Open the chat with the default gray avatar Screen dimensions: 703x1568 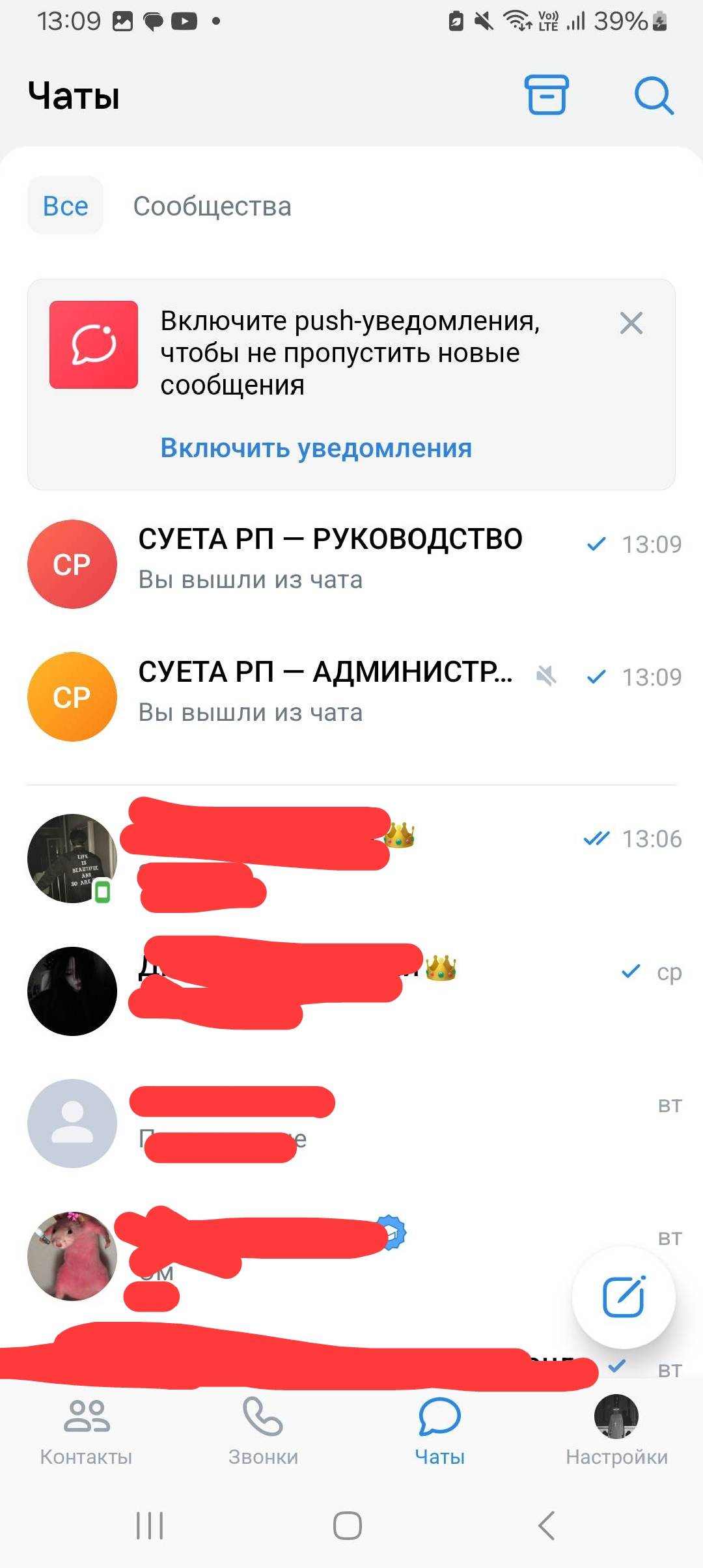(x=351, y=1124)
